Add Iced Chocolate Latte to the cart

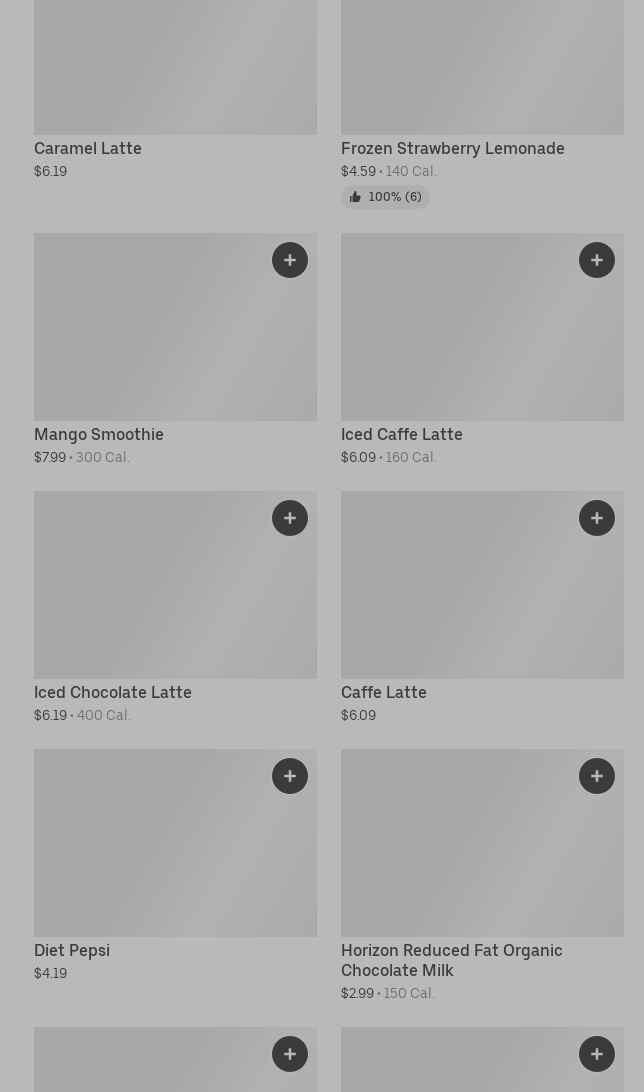(x=290, y=518)
